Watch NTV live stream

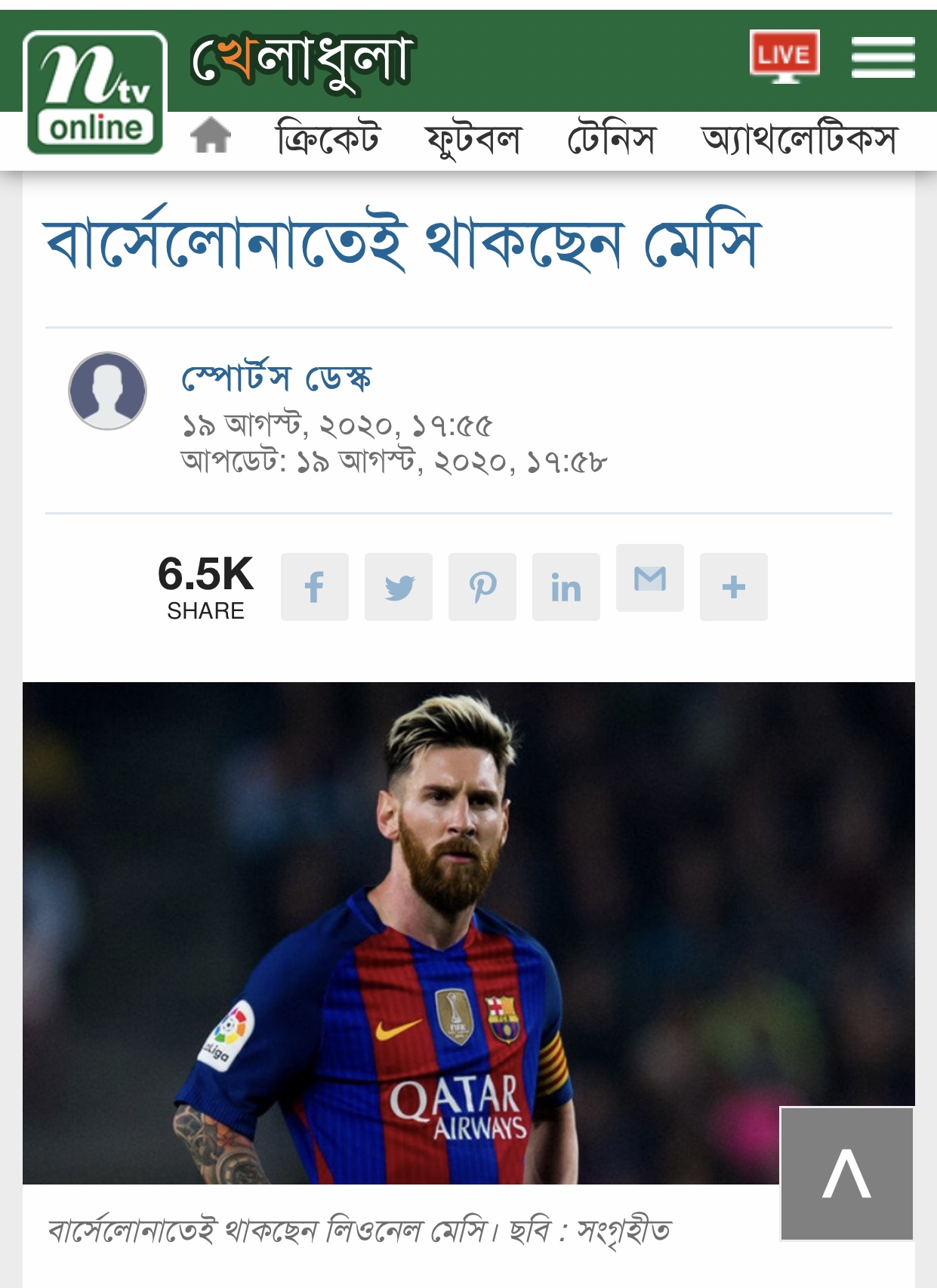pyautogui.click(x=784, y=56)
